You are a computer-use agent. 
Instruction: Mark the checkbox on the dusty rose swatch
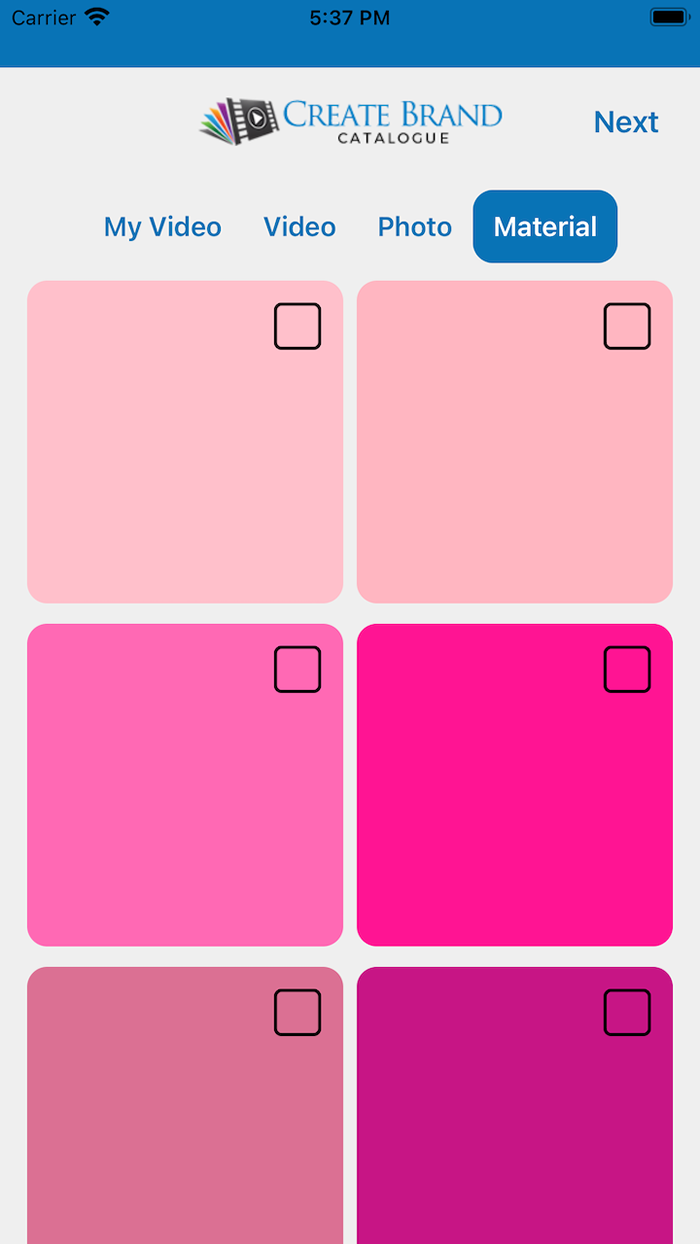297,1012
